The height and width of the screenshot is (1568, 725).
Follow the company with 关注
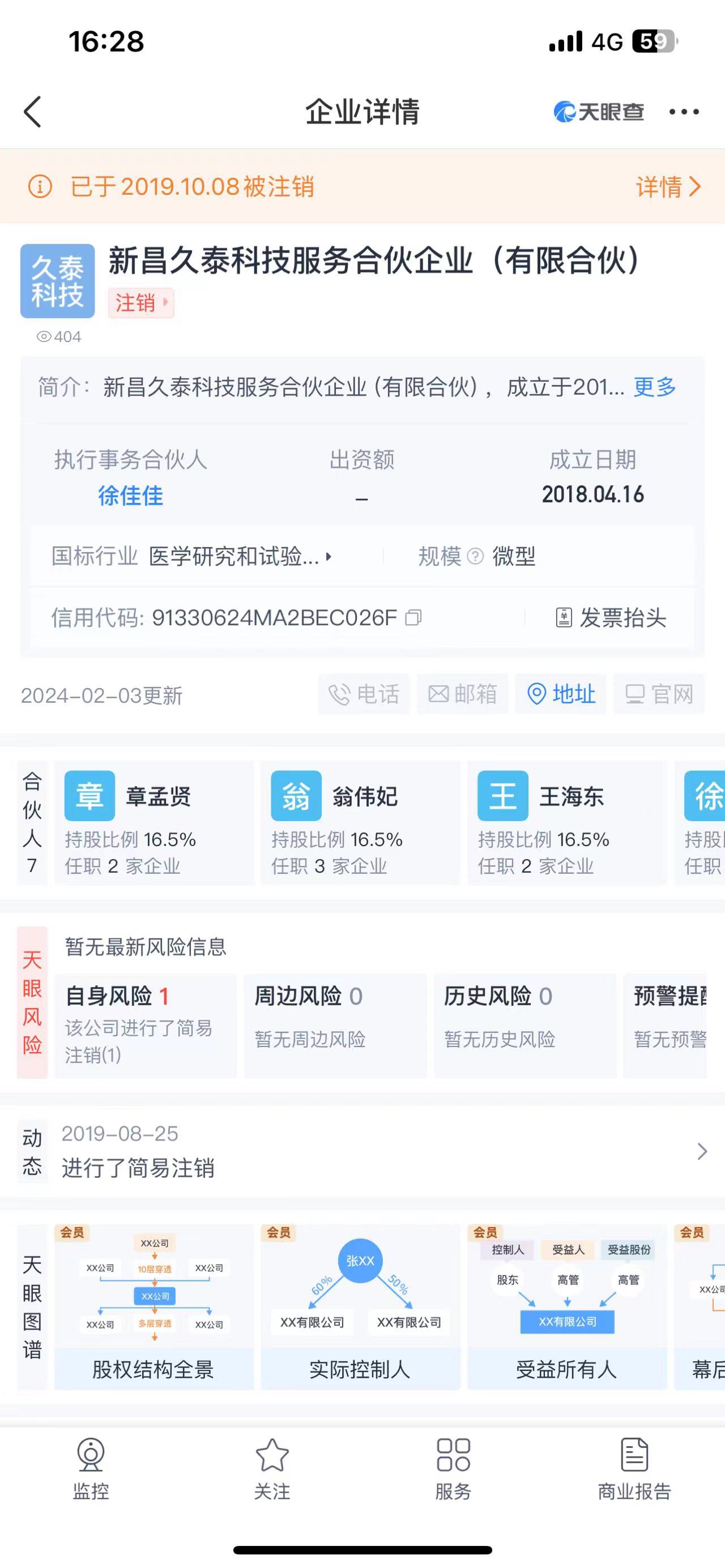pyautogui.click(x=272, y=1469)
